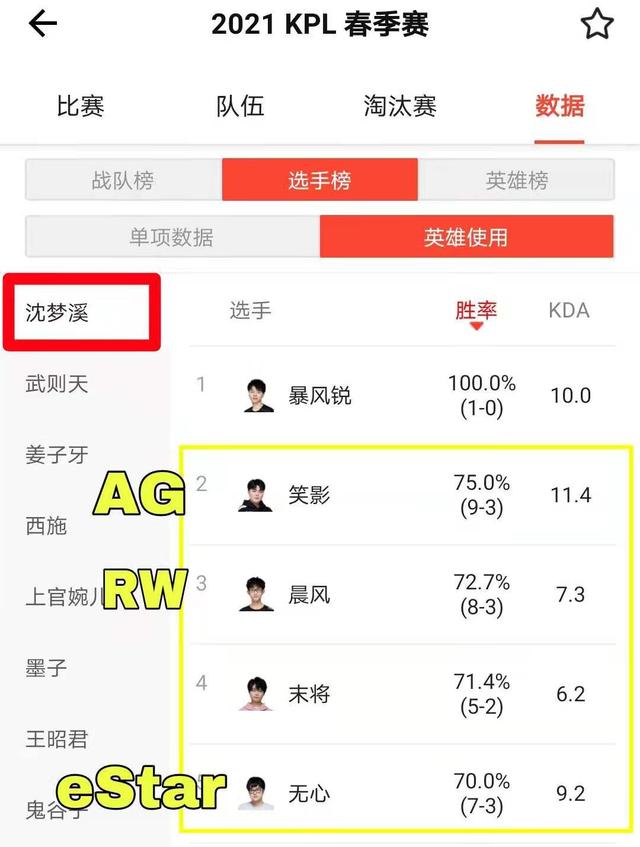Choose hero 墨子 in the side list
The image size is (640, 847).
46,668
